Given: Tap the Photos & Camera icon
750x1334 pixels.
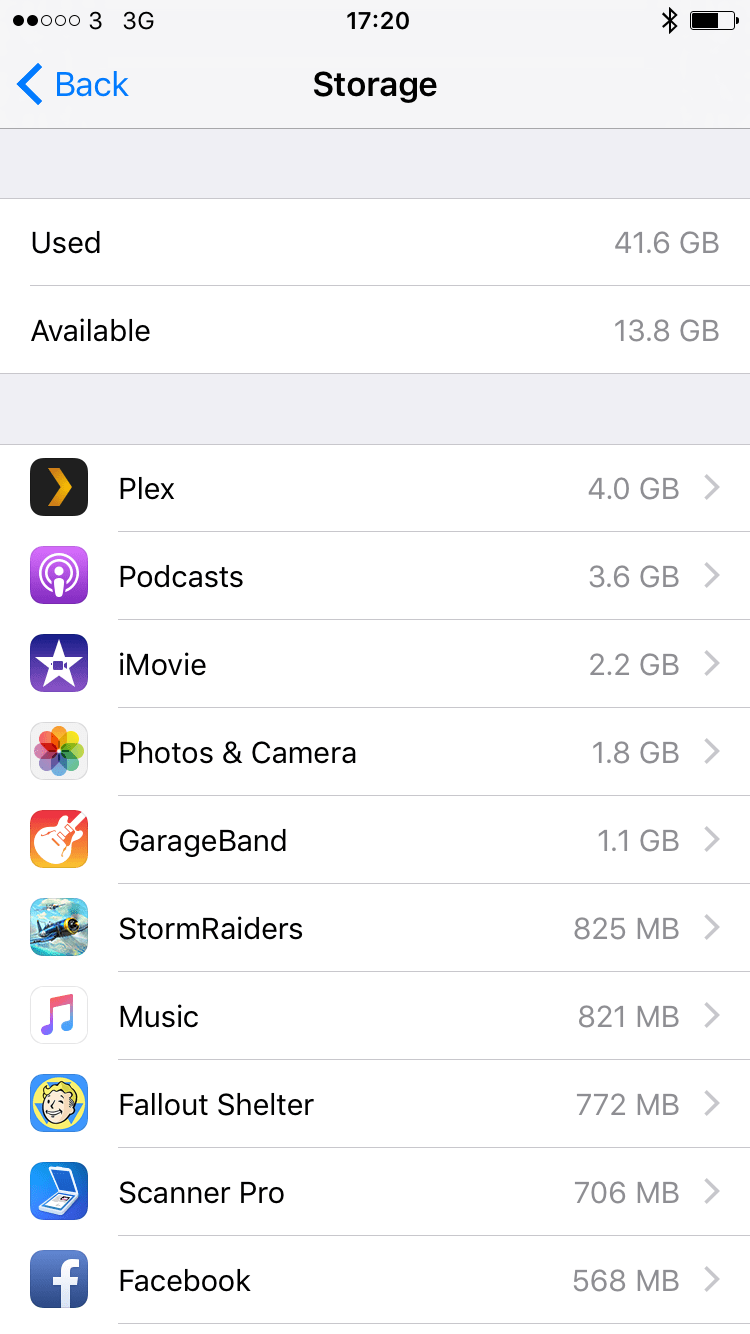Looking at the screenshot, I should pos(58,751).
